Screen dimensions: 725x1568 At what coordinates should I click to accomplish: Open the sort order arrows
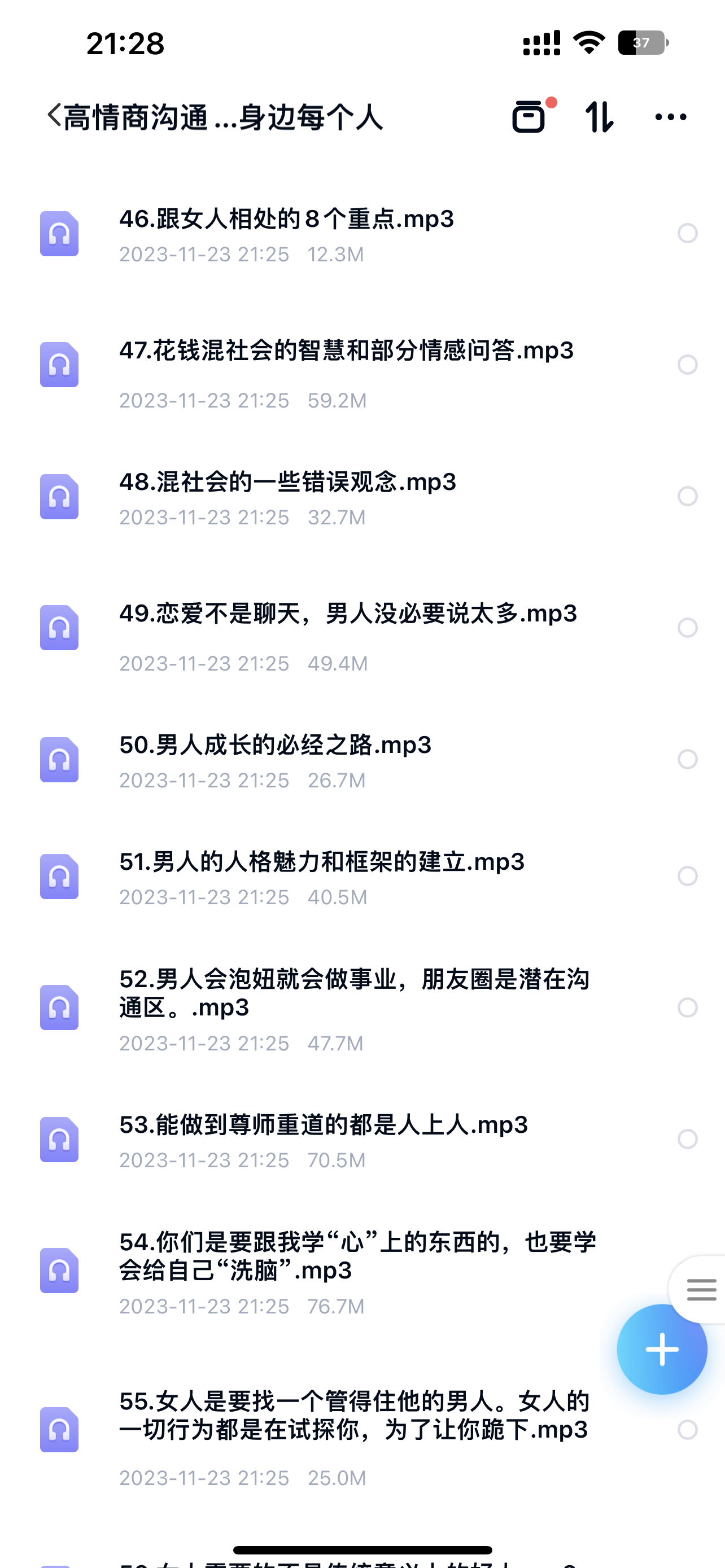click(599, 116)
